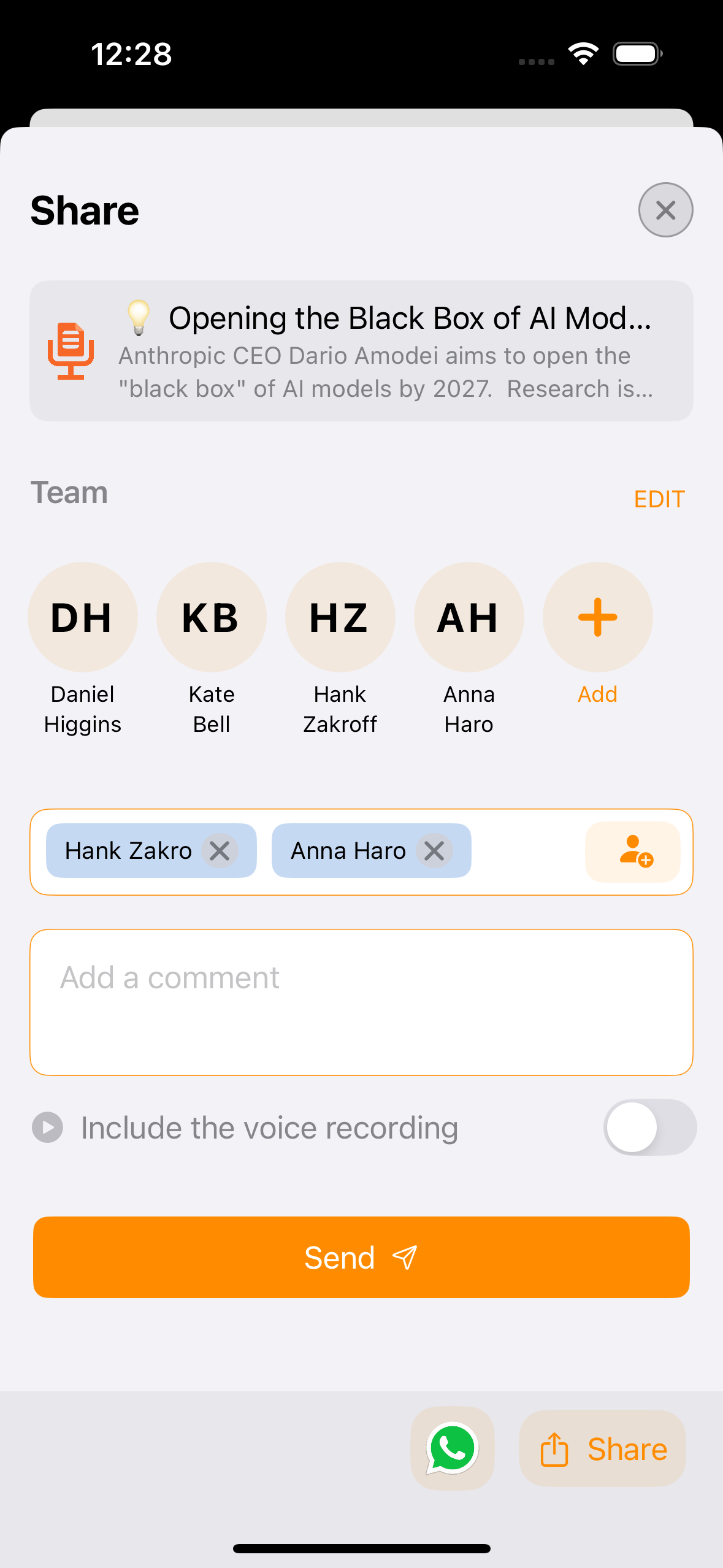Remove the Anna Haro recipient chip
Viewport: 723px width, 1568px height.
pos(434,851)
